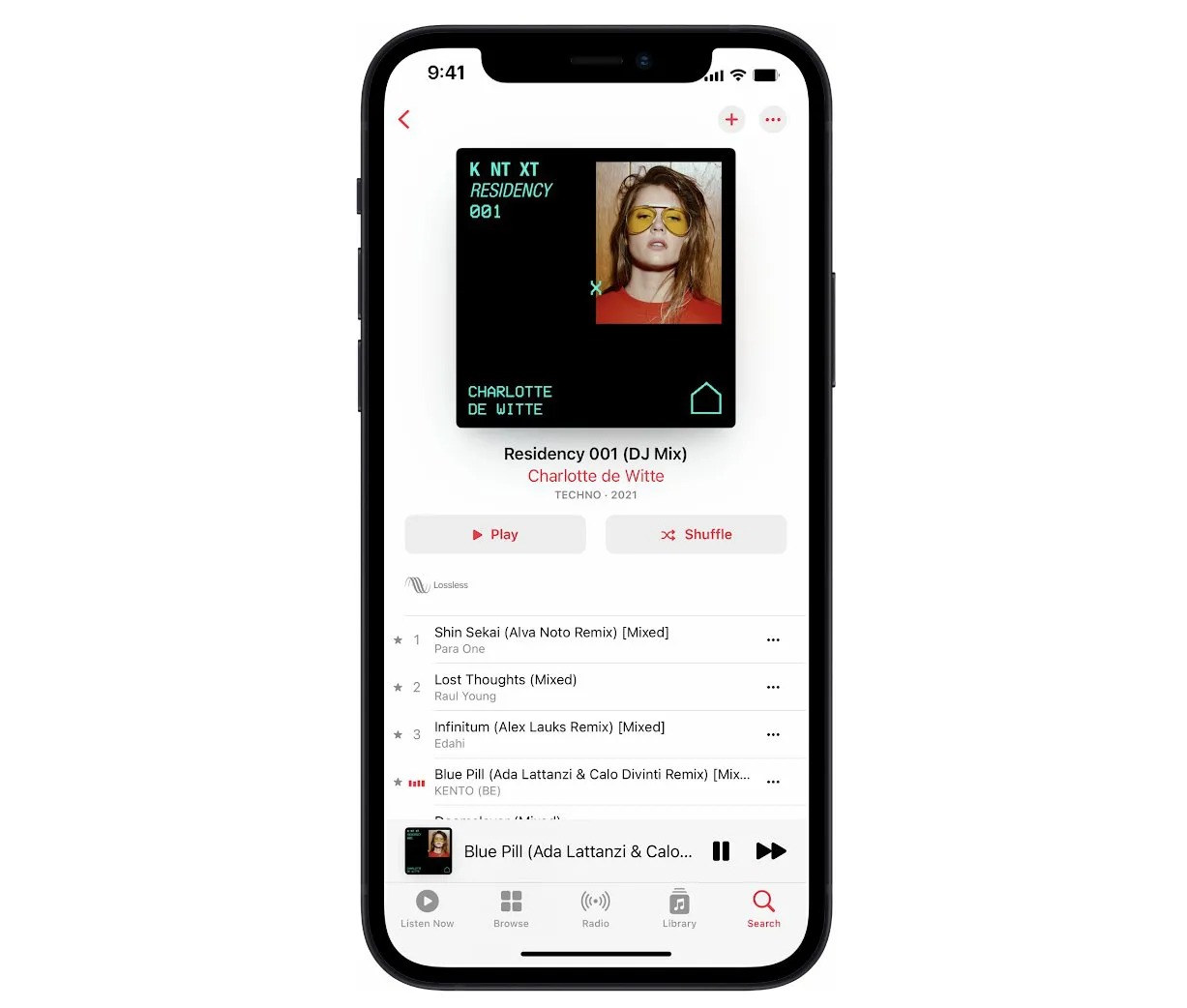Go back using the red arrow
1187x1008 pixels.
point(404,119)
